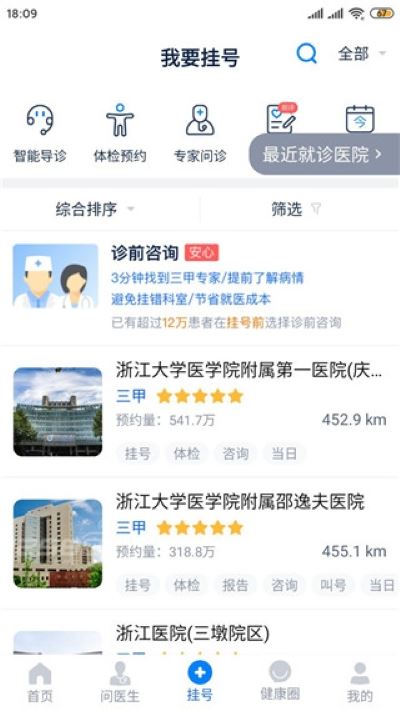The width and height of the screenshot is (400, 710).
Task: Open 浙江大学医学院附属第一医院 hospital card
Action: (x=200, y=411)
